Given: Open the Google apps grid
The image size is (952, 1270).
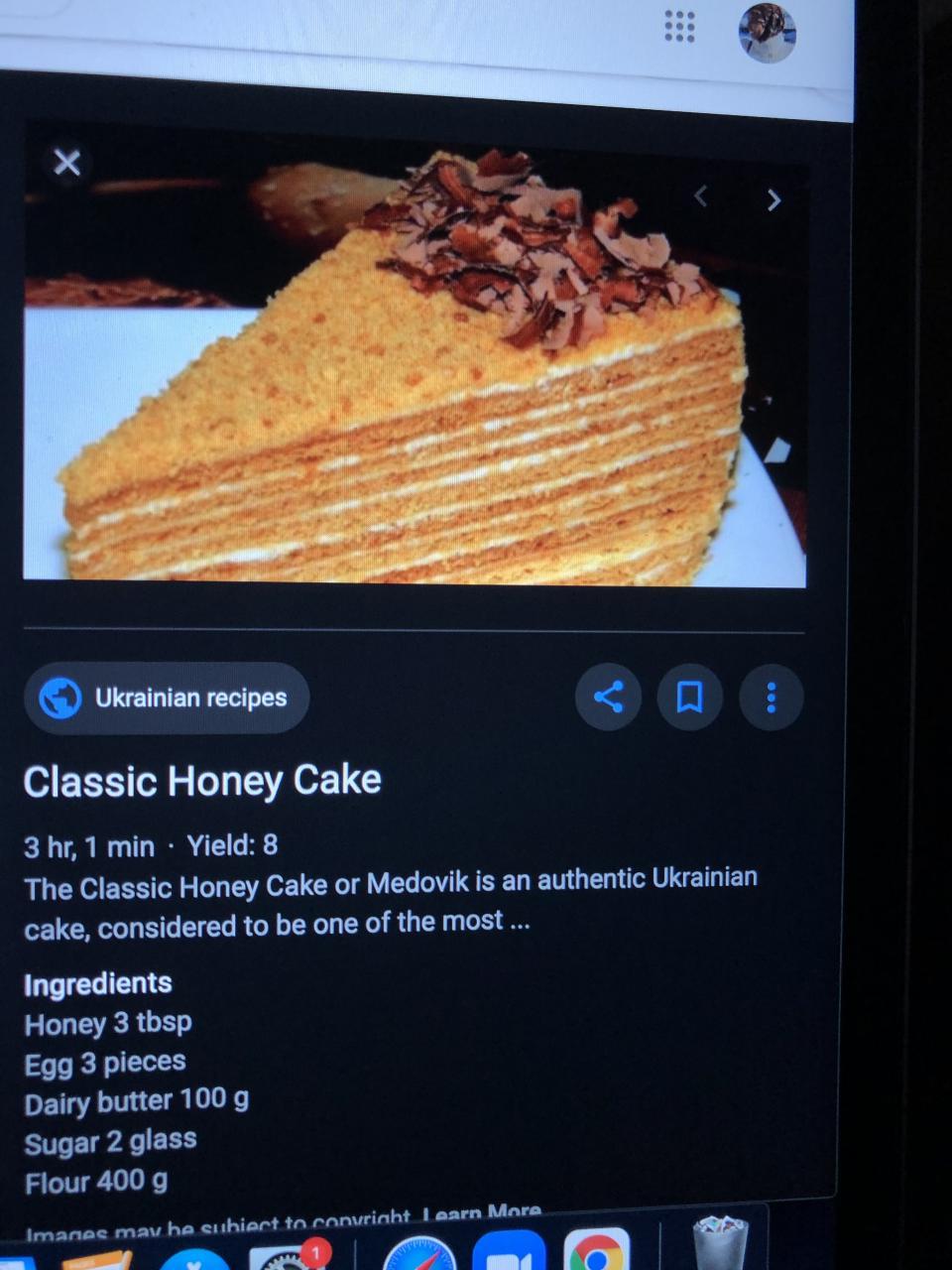Looking at the screenshot, I should point(679,27).
